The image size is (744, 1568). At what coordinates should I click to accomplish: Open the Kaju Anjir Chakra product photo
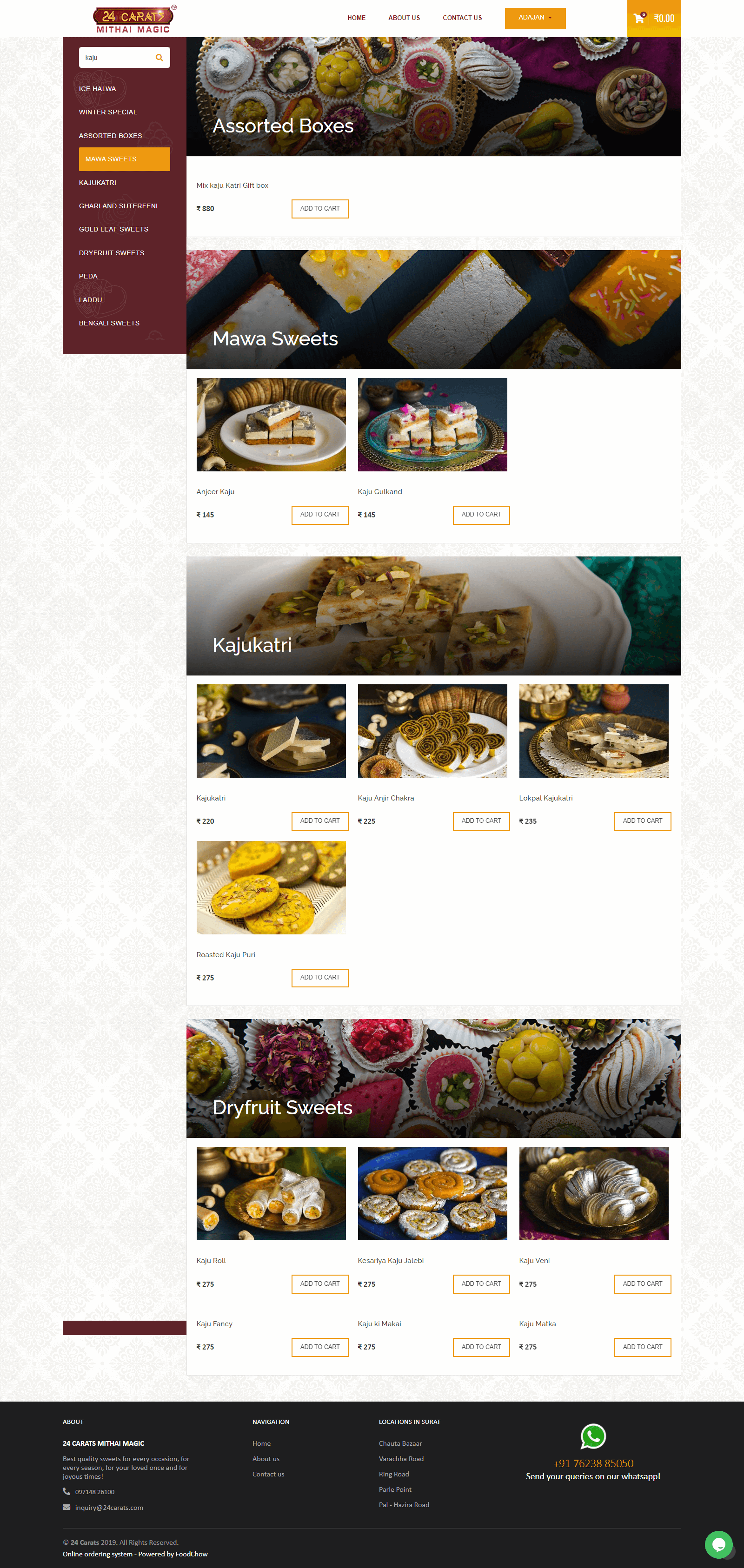point(432,730)
